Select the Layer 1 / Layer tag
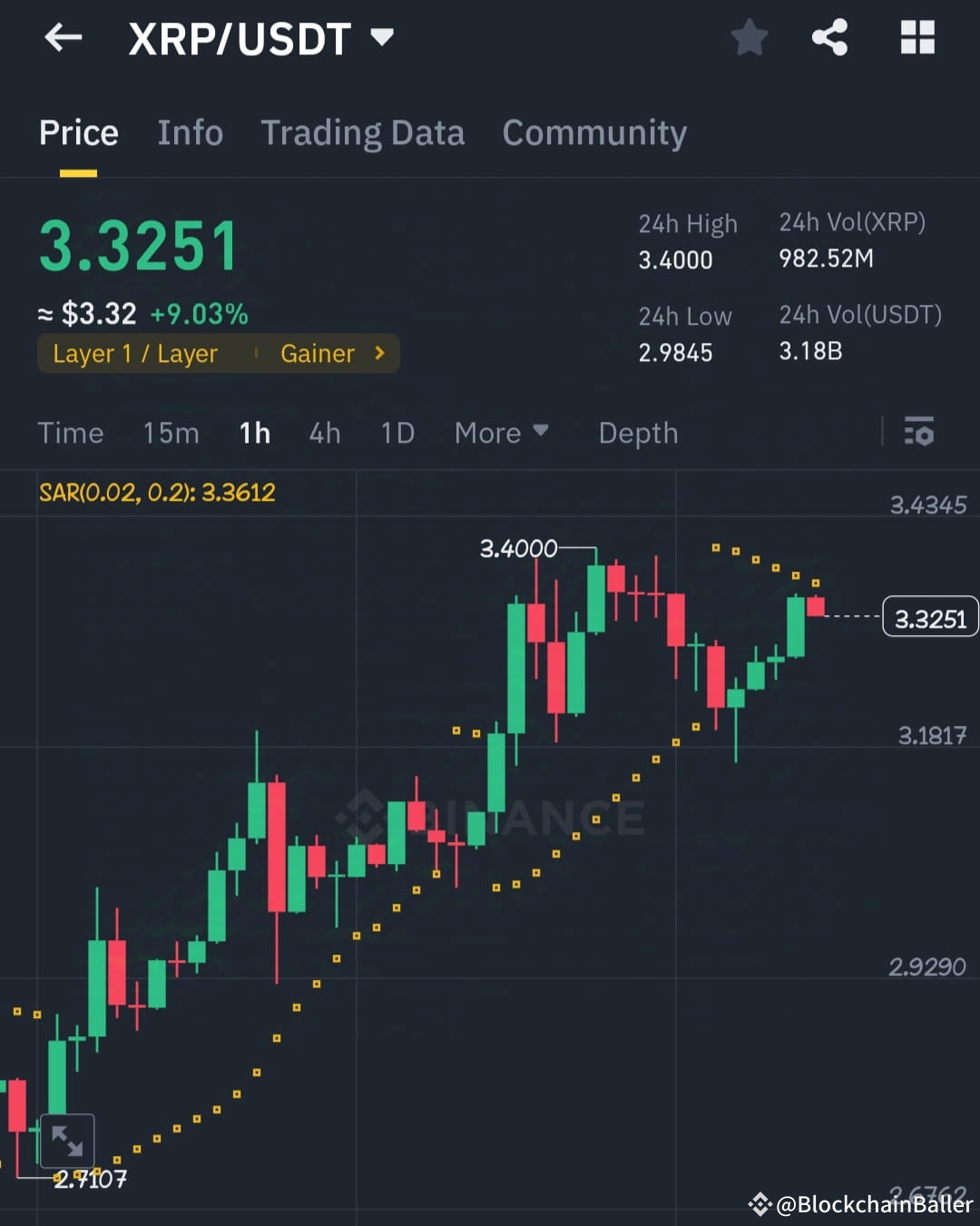This screenshot has width=980, height=1226. [x=136, y=353]
